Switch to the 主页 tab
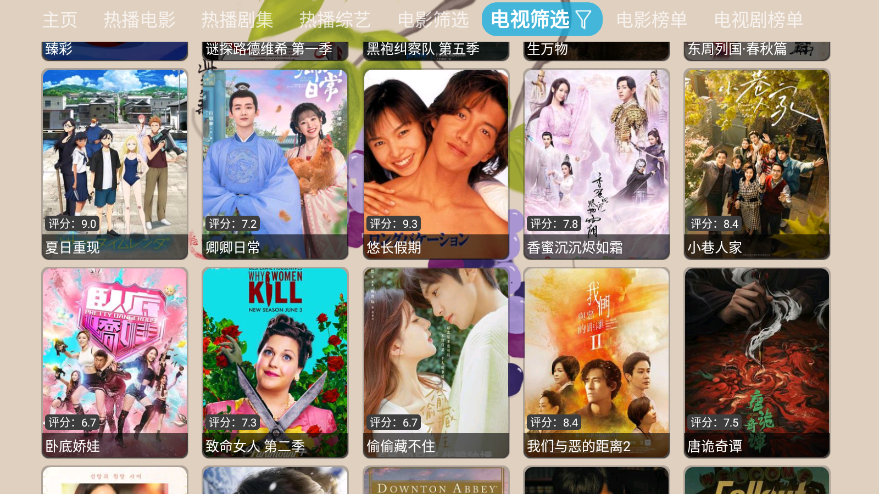This screenshot has height=494, width=879. [60, 20]
